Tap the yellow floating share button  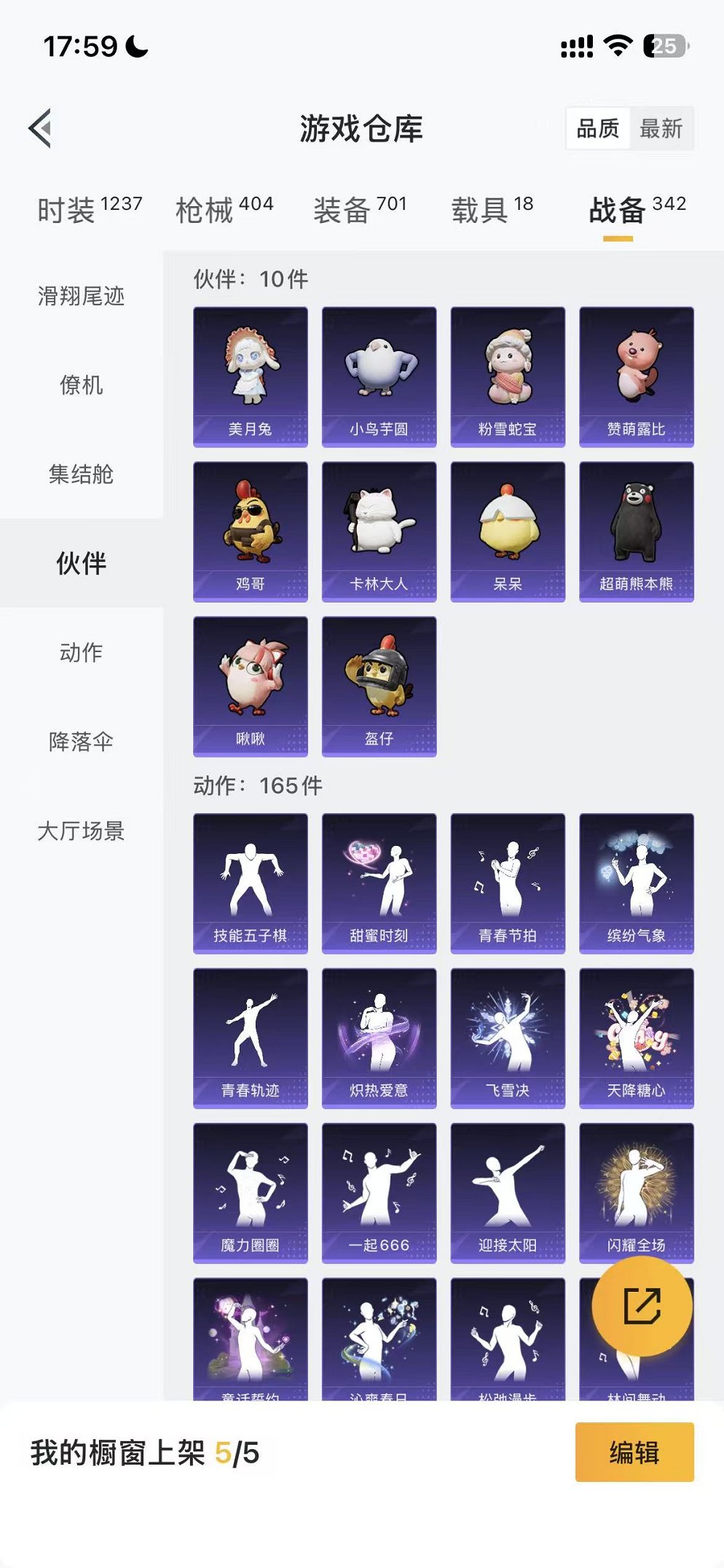point(642,1306)
